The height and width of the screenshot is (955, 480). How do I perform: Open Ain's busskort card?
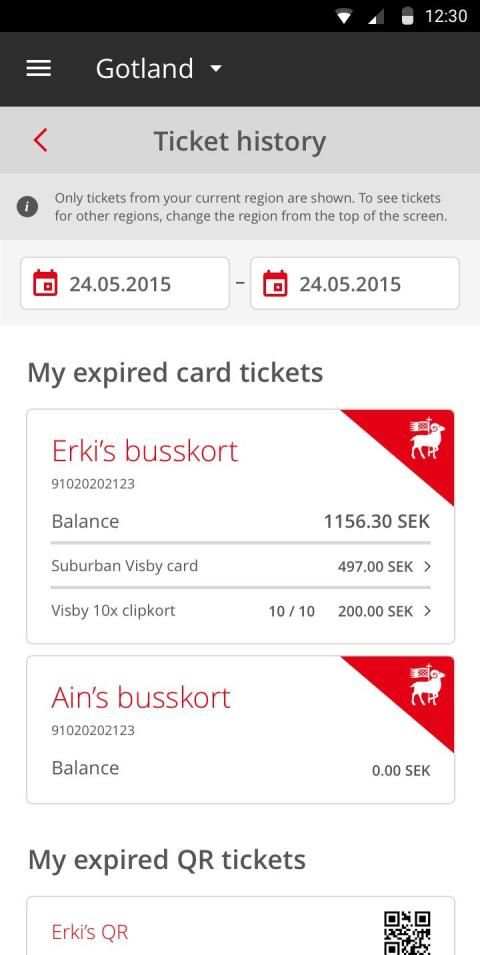tap(241, 730)
